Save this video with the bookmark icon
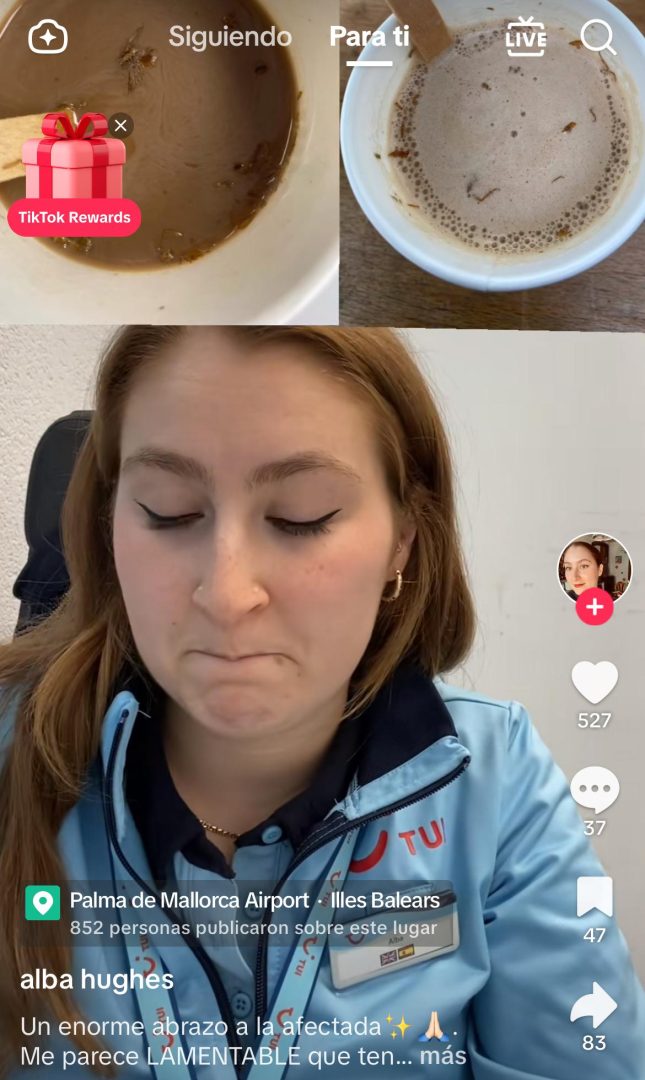The height and width of the screenshot is (1080, 645). click(594, 898)
